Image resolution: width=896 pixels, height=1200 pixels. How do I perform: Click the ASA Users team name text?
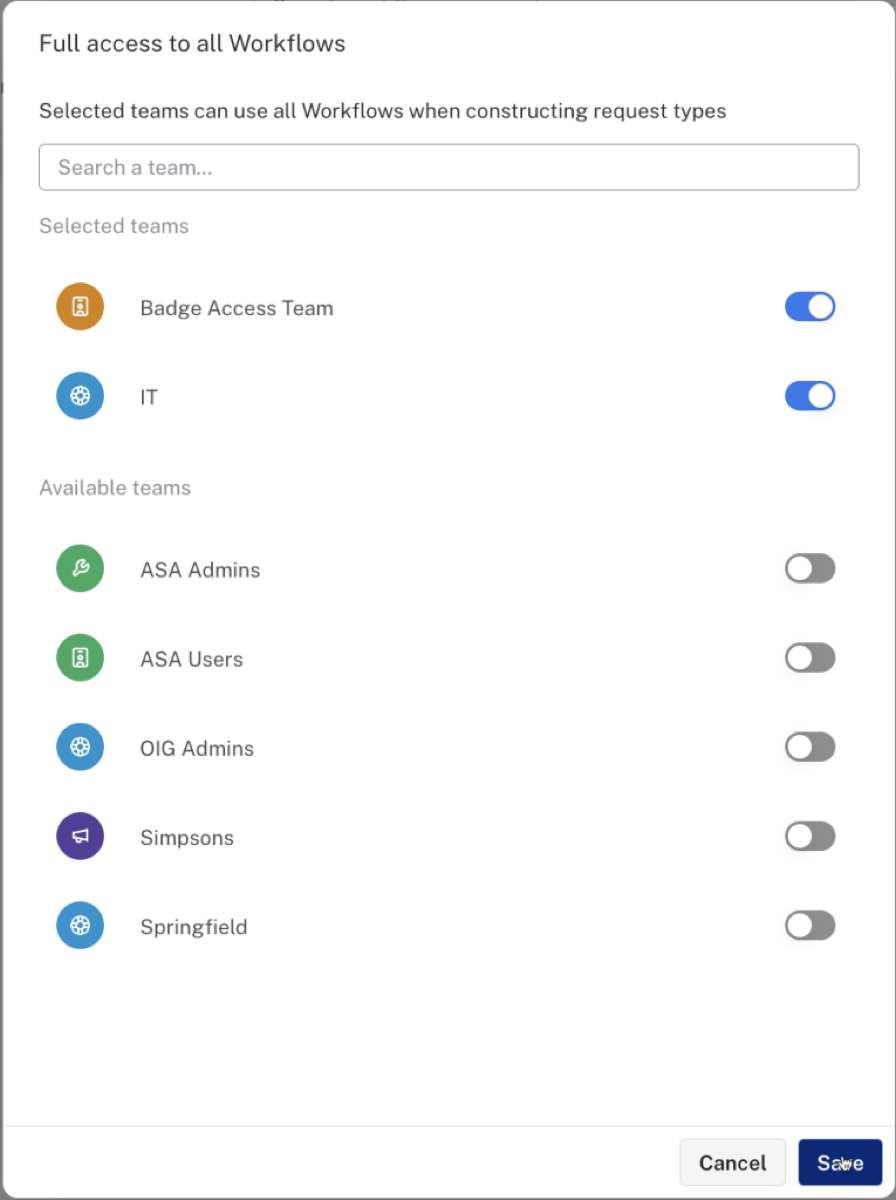(191, 659)
